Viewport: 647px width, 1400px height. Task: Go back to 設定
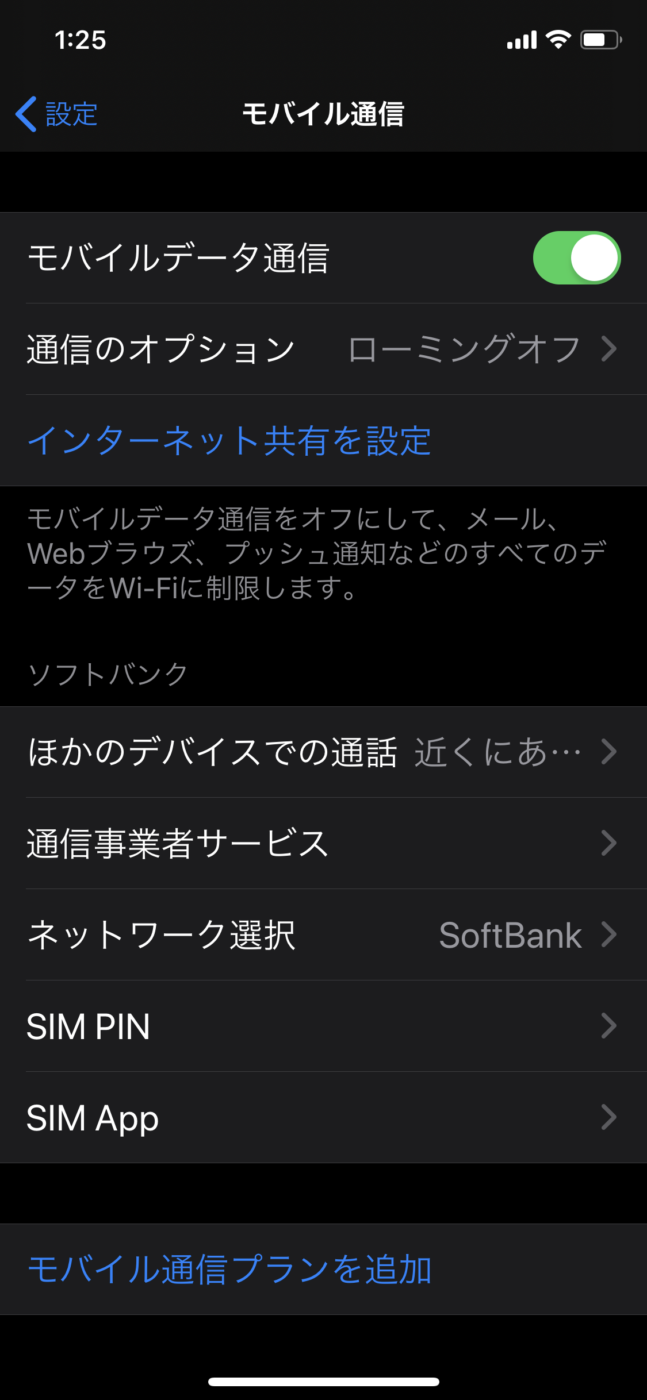57,114
